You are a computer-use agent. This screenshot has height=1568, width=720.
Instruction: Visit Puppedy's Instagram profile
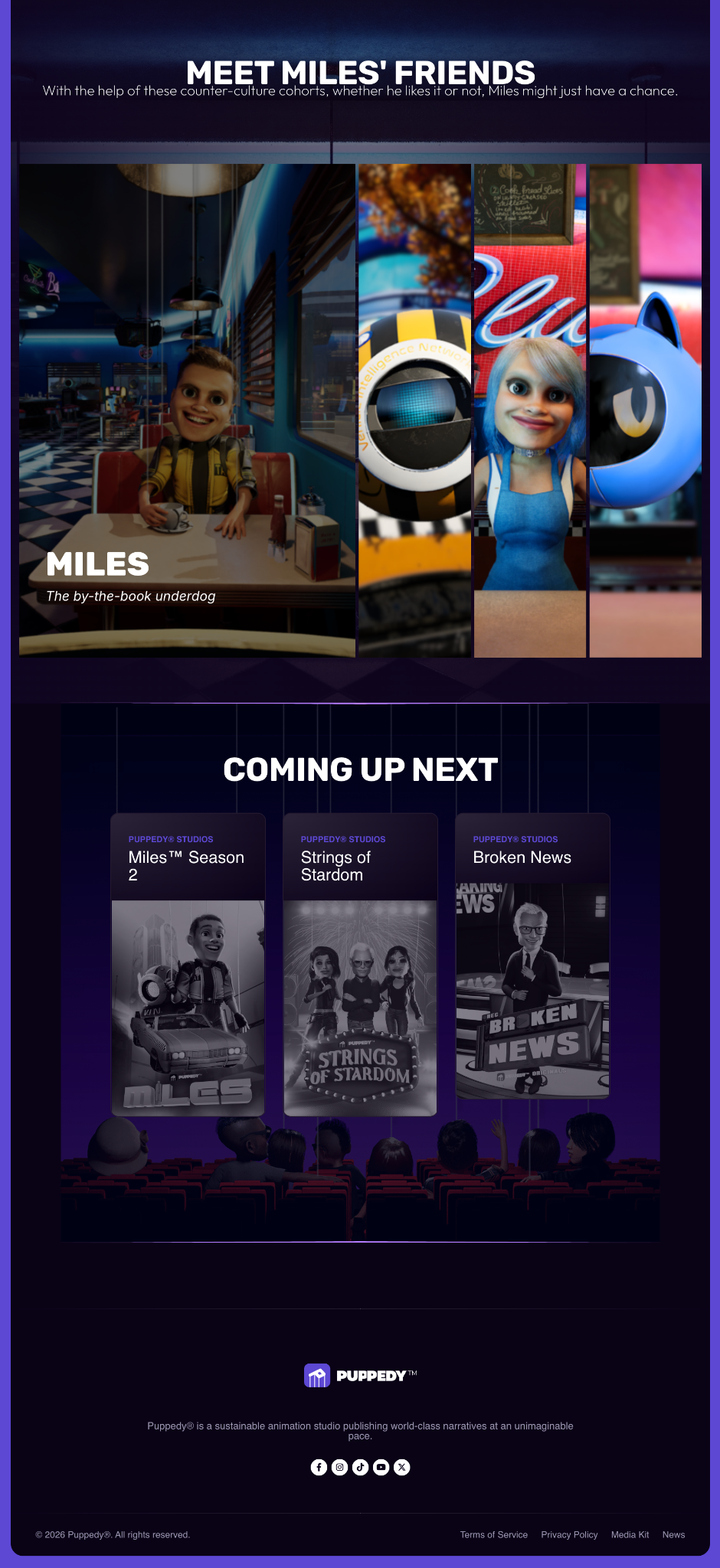pyautogui.click(x=339, y=1467)
